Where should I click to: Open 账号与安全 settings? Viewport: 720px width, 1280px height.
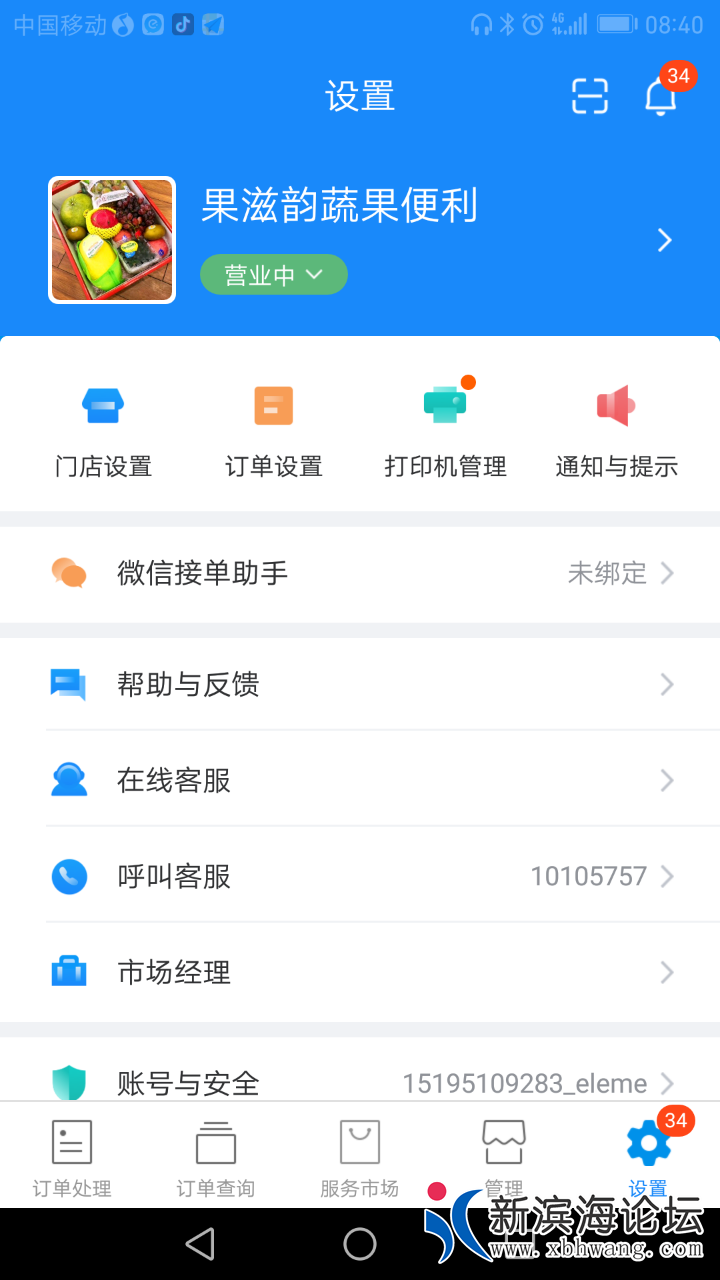click(360, 1081)
